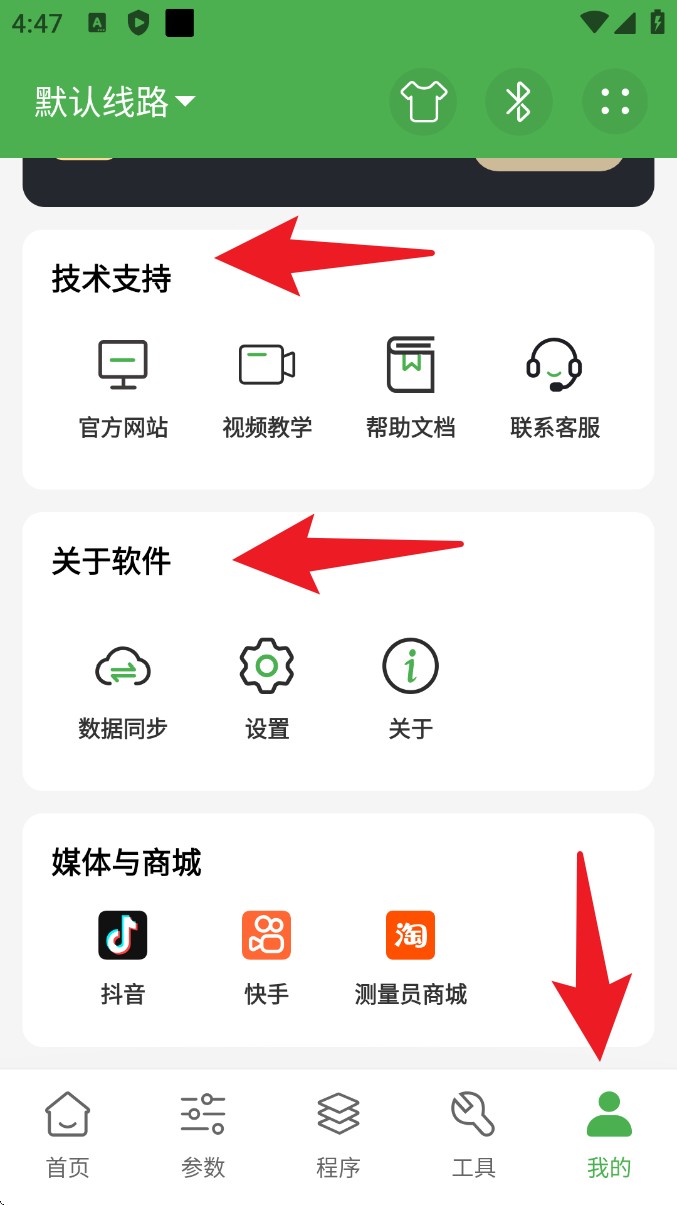Switch to the 首页 tab
Screen dimensions: 677x1205
[x=68, y=1135]
